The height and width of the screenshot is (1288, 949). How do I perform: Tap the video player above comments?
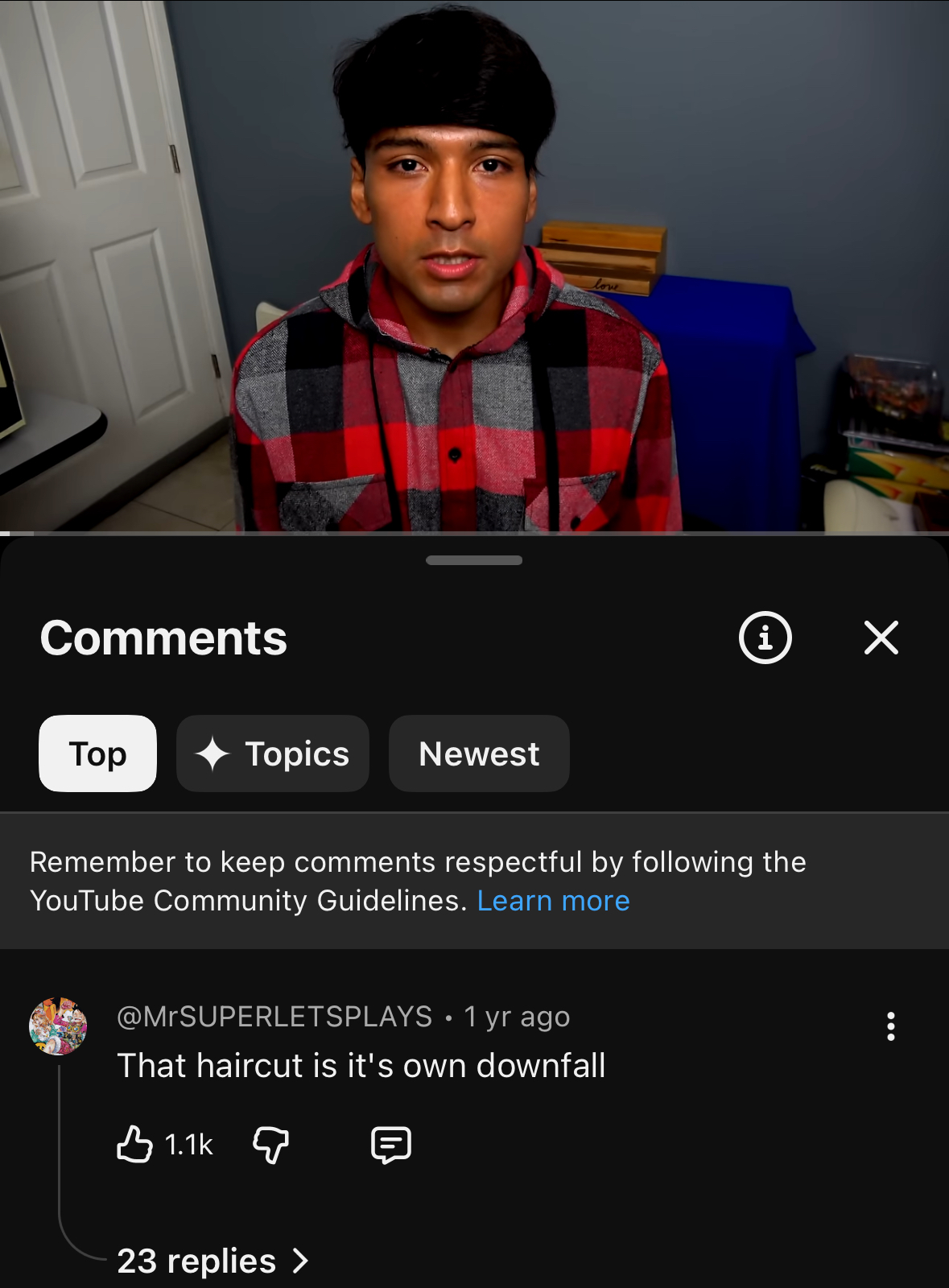(x=474, y=266)
